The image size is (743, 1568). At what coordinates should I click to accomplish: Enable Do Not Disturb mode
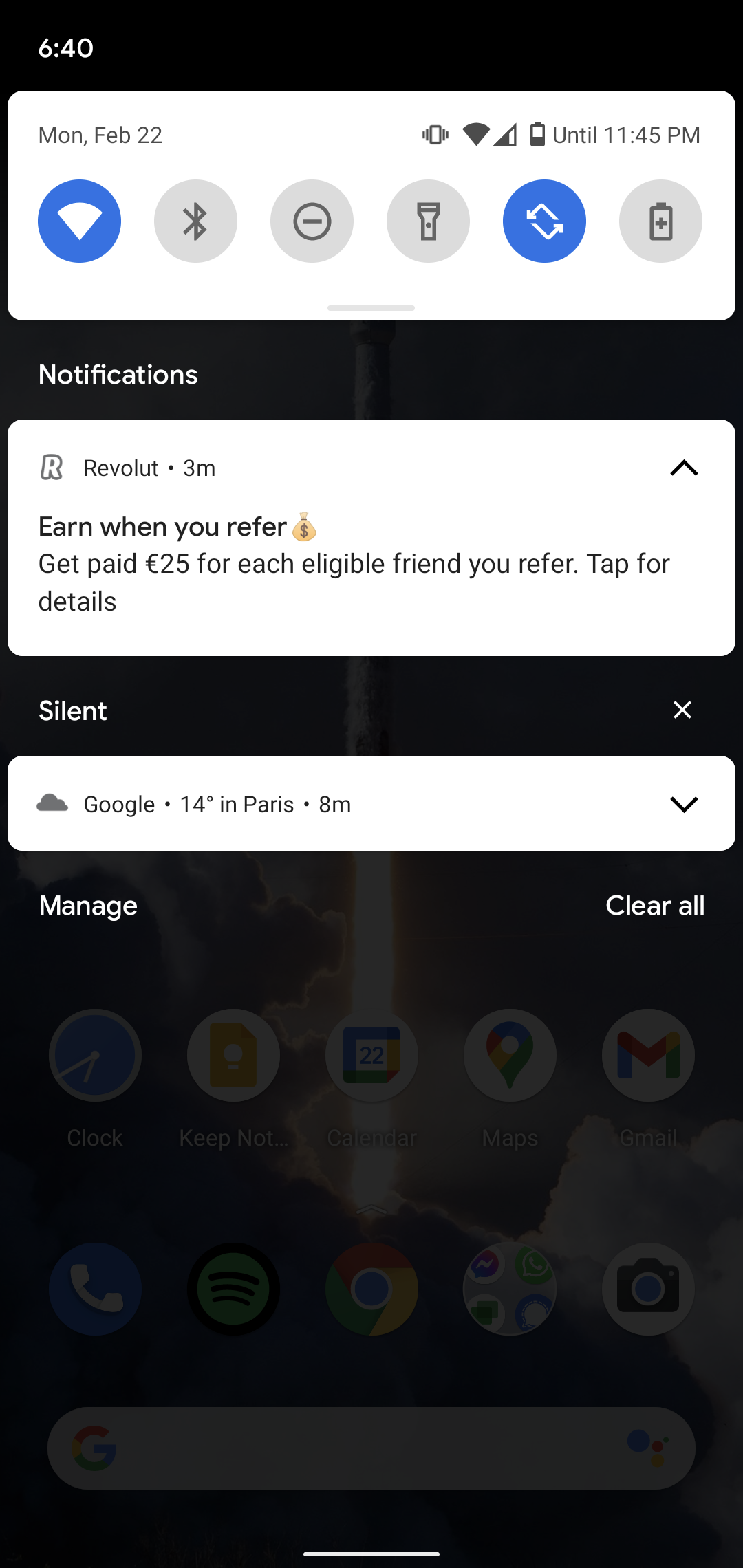coord(312,221)
